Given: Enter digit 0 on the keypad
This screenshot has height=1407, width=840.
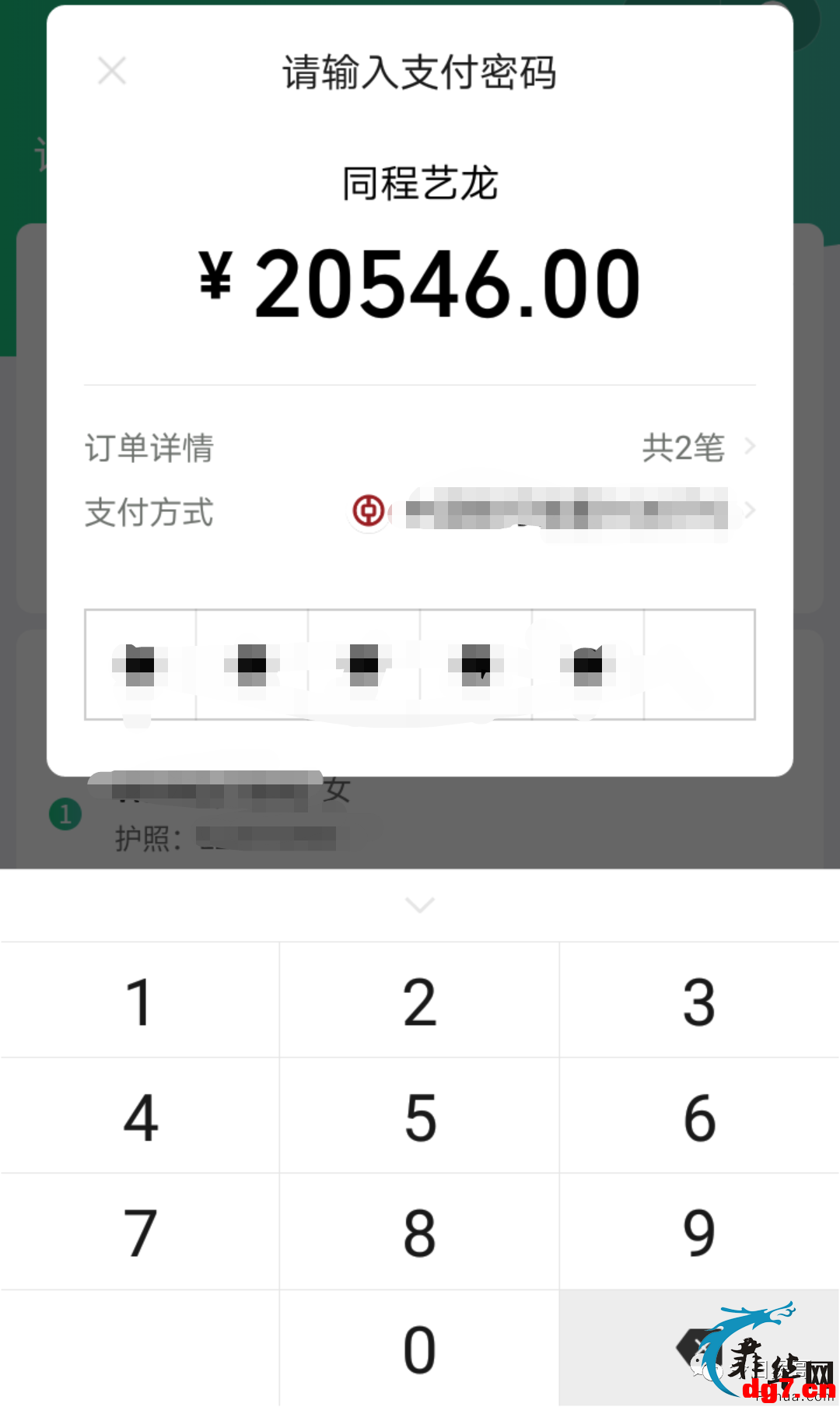Looking at the screenshot, I should (420, 1349).
